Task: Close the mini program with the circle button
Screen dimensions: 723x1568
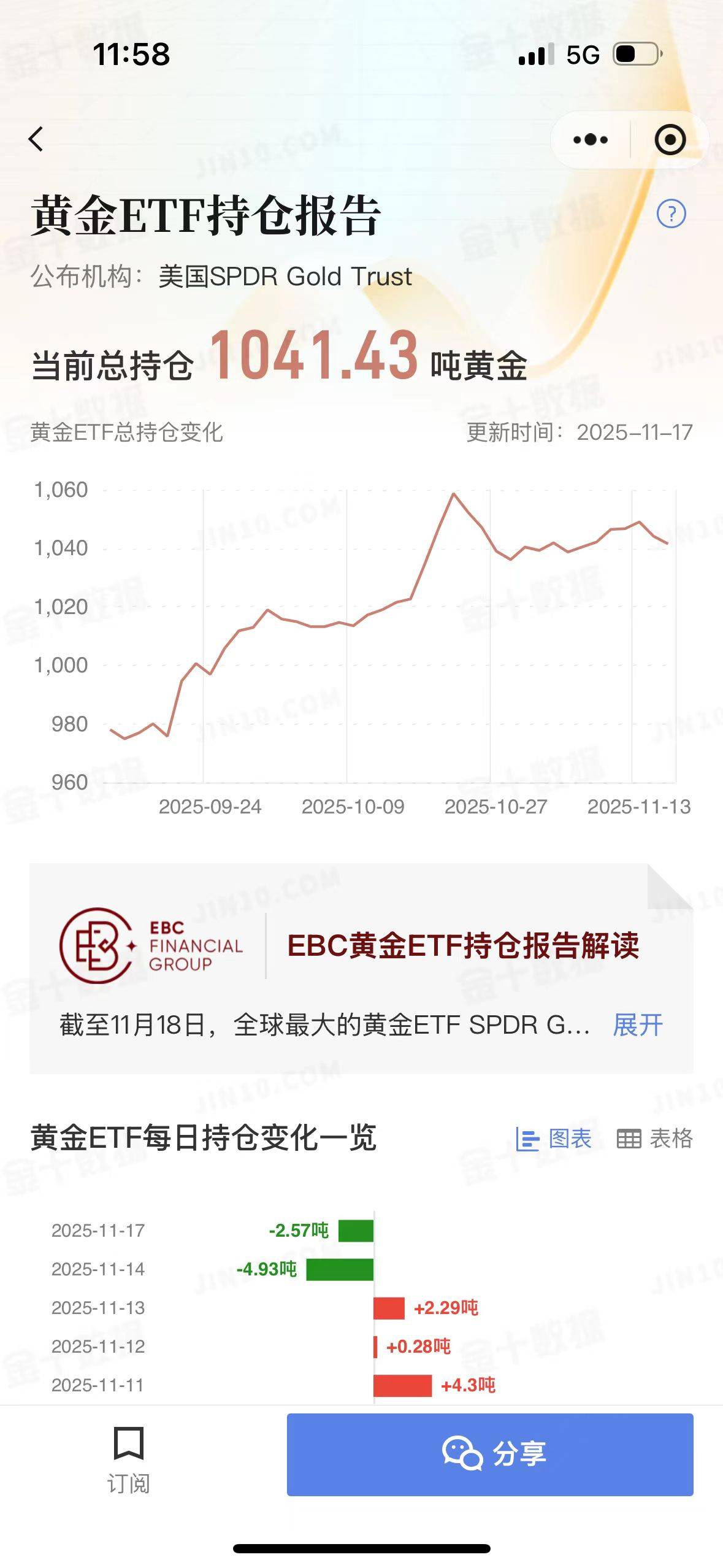Action: coord(670,140)
